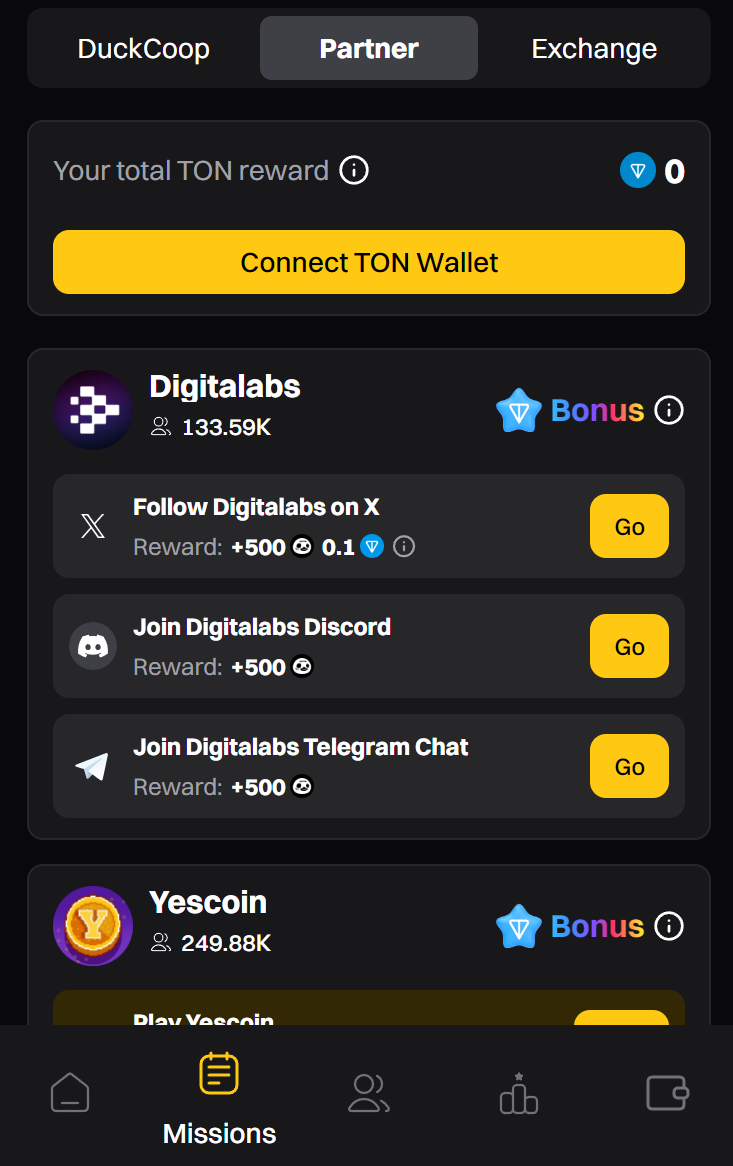Go to Join Digitalabs Telegram Chat
The image size is (733, 1166).
point(629,766)
